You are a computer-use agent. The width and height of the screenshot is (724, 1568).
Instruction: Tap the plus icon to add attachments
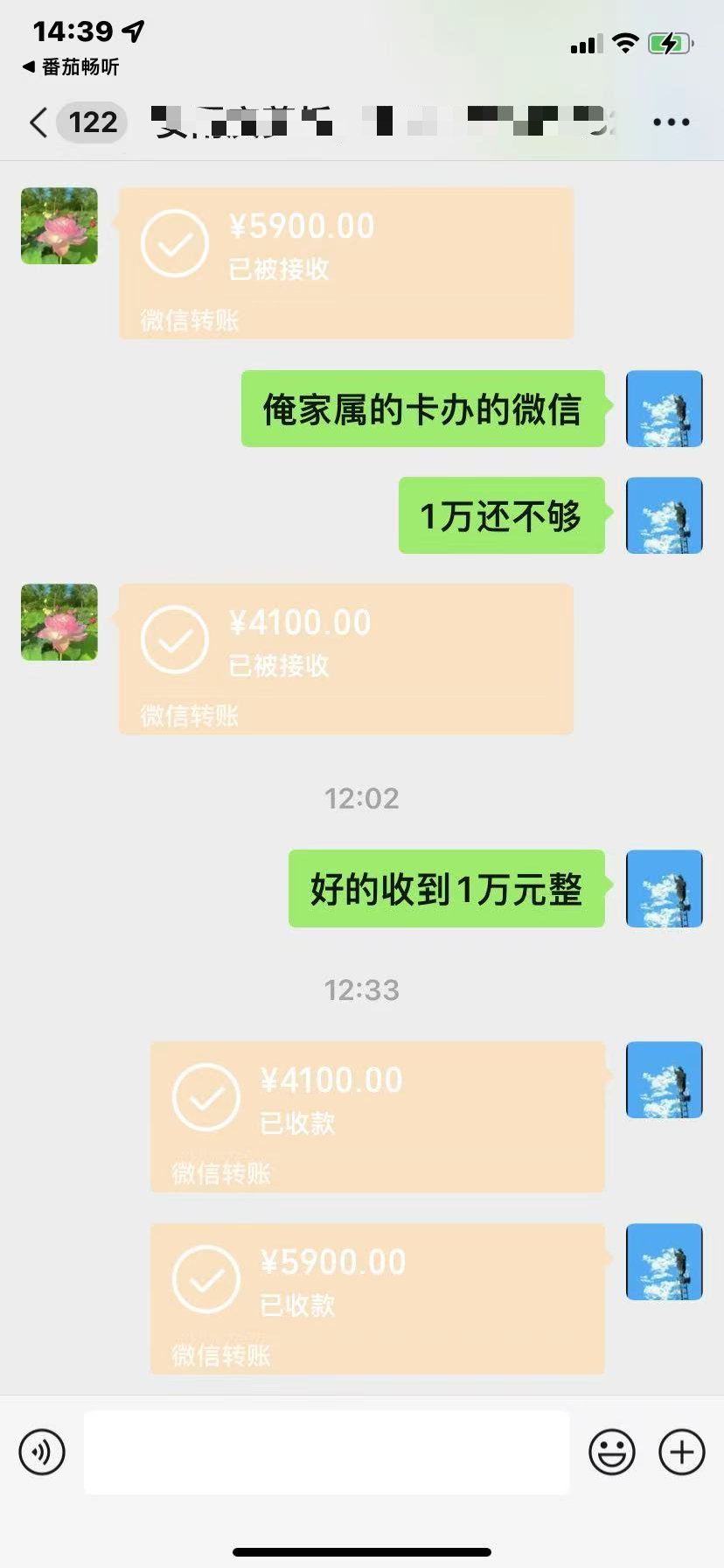pyautogui.click(x=682, y=1452)
